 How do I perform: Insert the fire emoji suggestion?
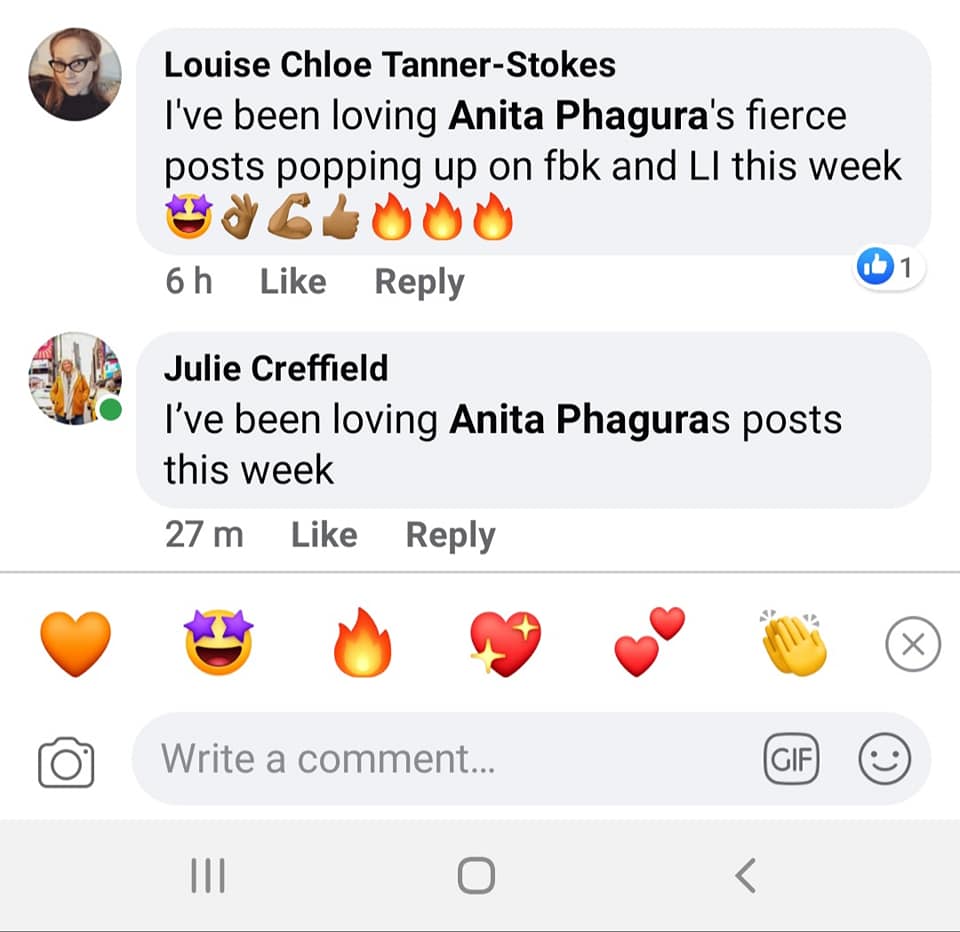tap(362, 643)
